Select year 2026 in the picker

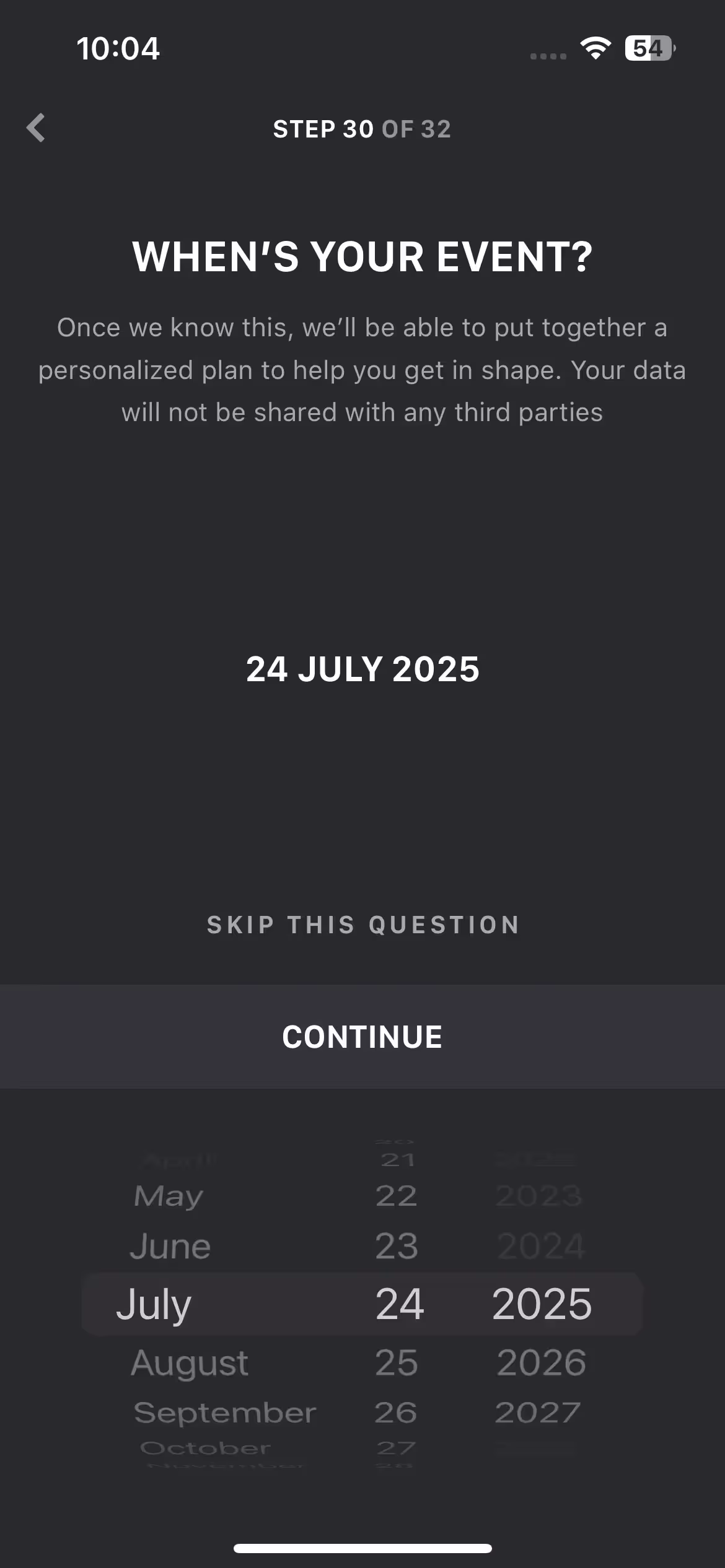(x=541, y=1363)
